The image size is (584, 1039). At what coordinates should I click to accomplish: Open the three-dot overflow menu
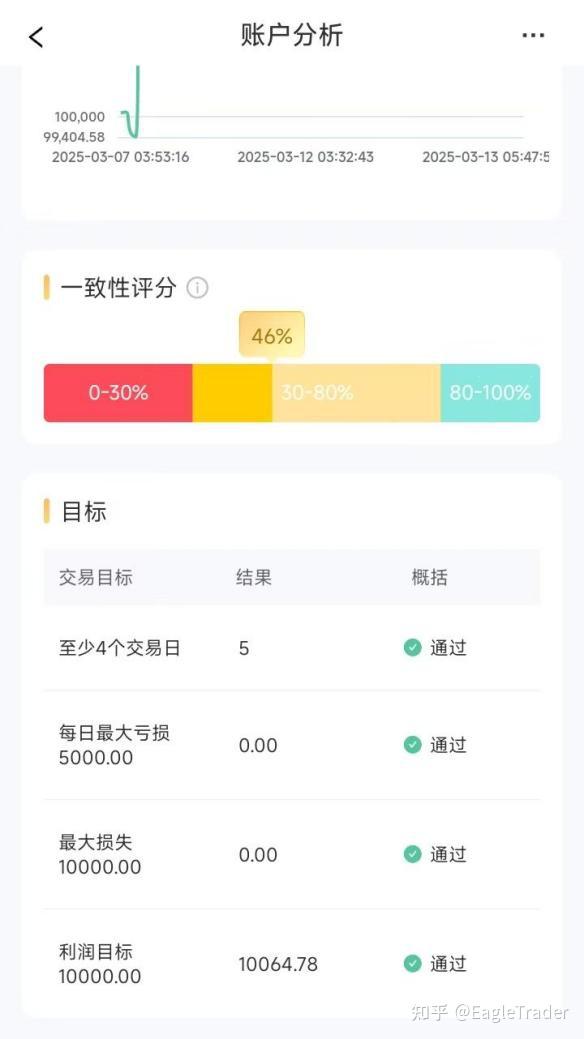(x=533, y=35)
